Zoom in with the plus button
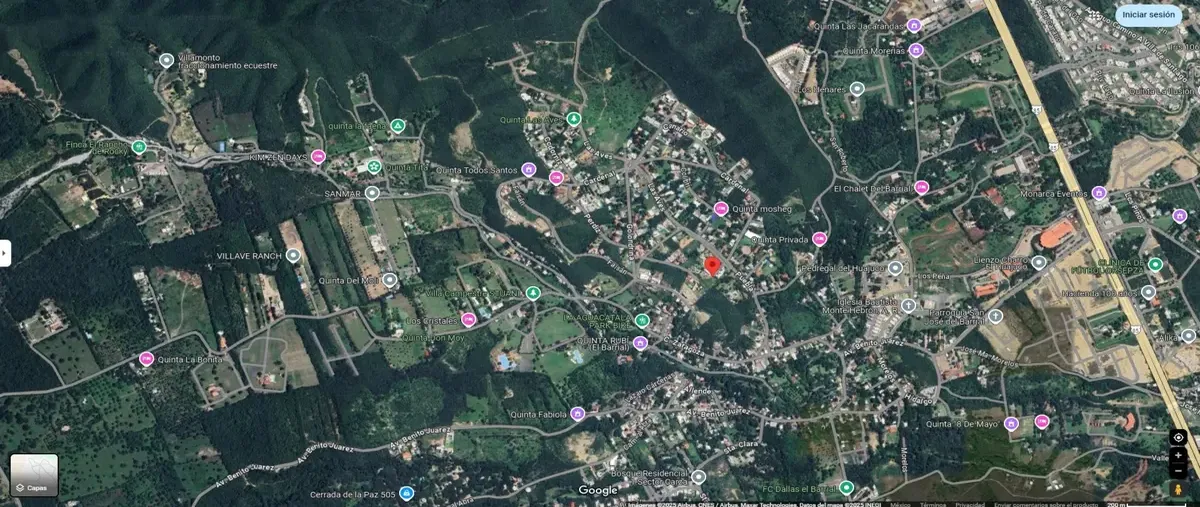Screen dimensions: 1200x507 pyautogui.click(x=1179, y=455)
